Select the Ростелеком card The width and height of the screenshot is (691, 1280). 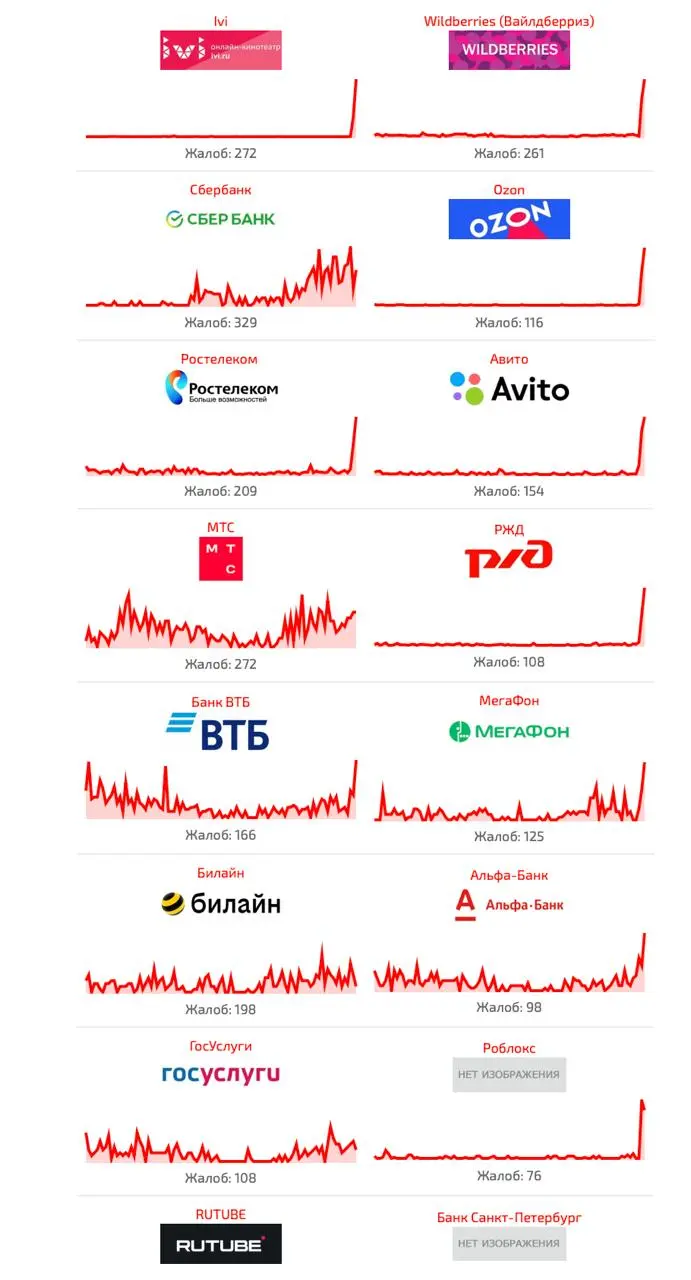(x=221, y=425)
